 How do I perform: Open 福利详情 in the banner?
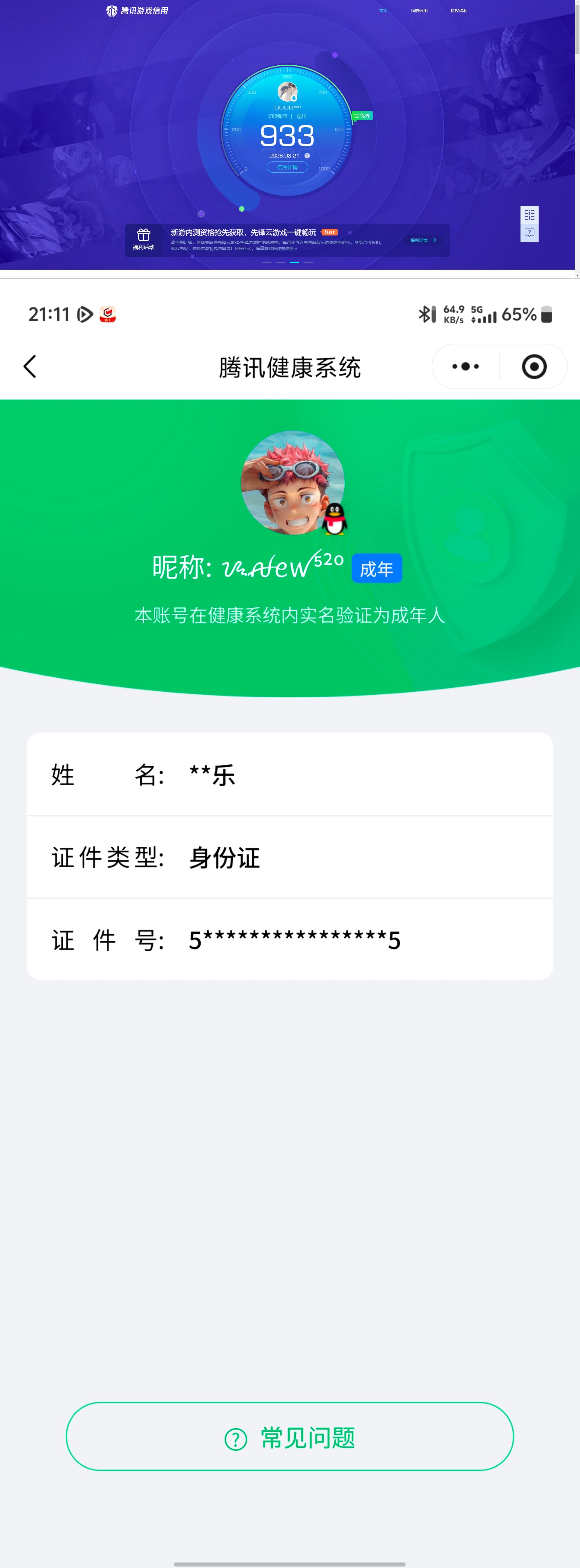click(423, 240)
